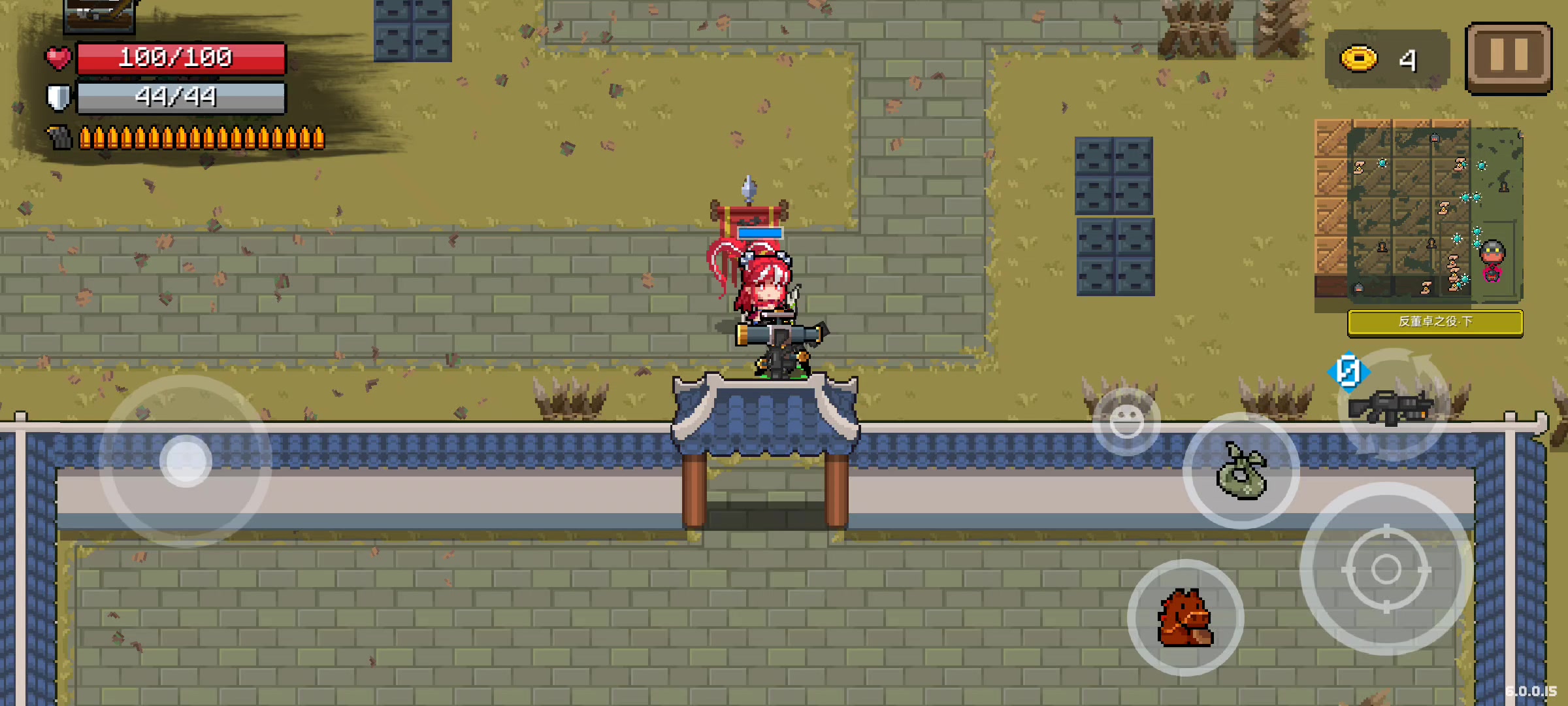Tap the virtual movement joystick
The image size is (1568, 706).
pyautogui.click(x=186, y=461)
